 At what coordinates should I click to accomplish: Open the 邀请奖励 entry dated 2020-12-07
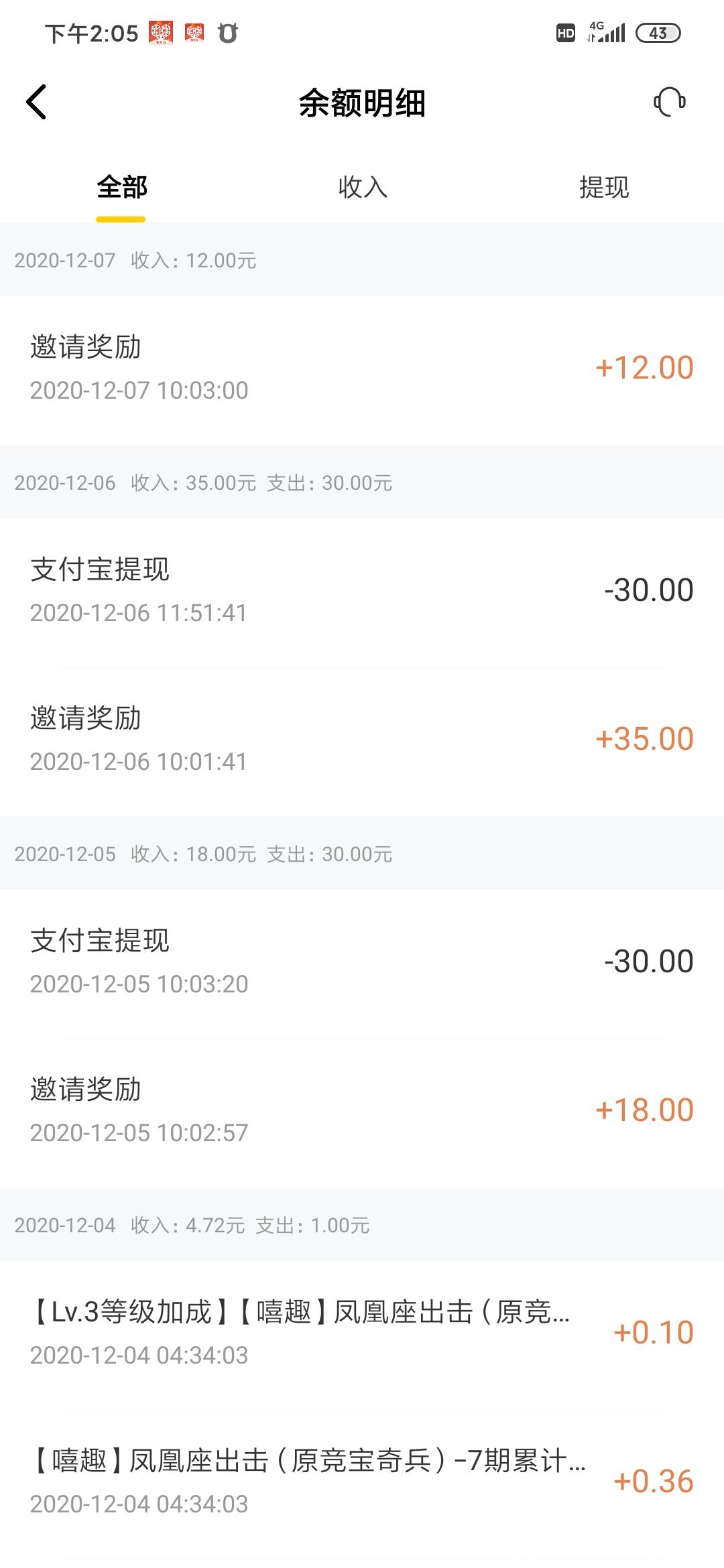(x=362, y=365)
